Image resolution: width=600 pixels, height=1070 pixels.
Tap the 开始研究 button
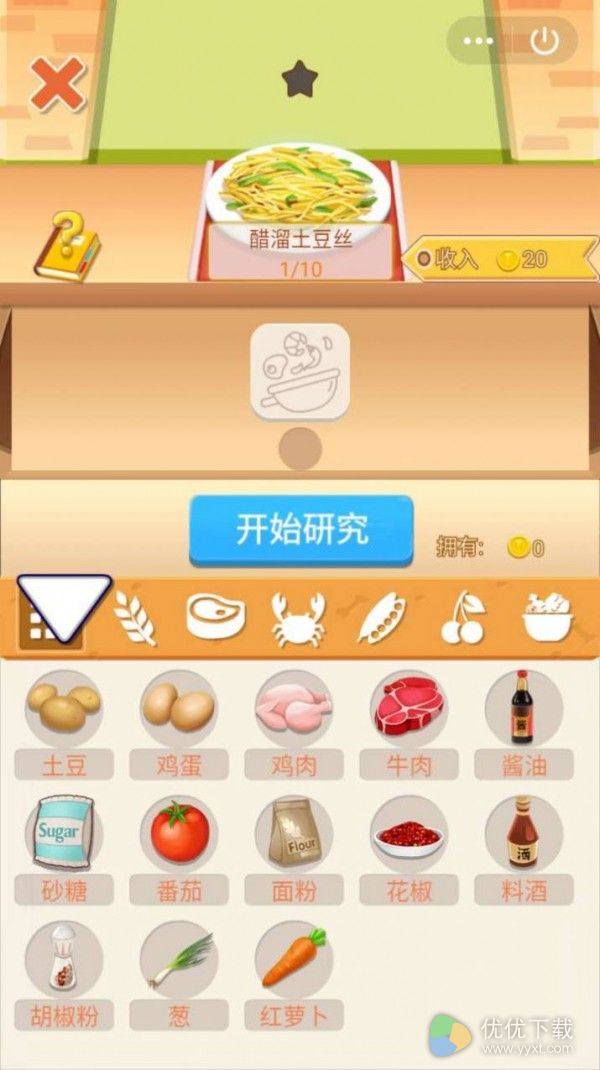(x=301, y=530)
